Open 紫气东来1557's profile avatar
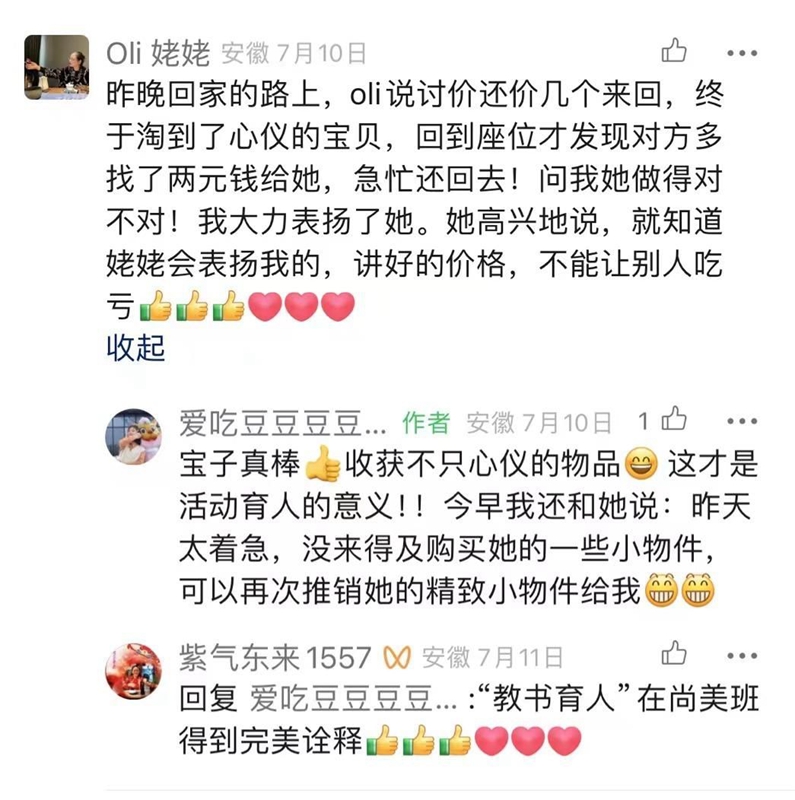The image size is (795, 800). click(x=134, y=669)
